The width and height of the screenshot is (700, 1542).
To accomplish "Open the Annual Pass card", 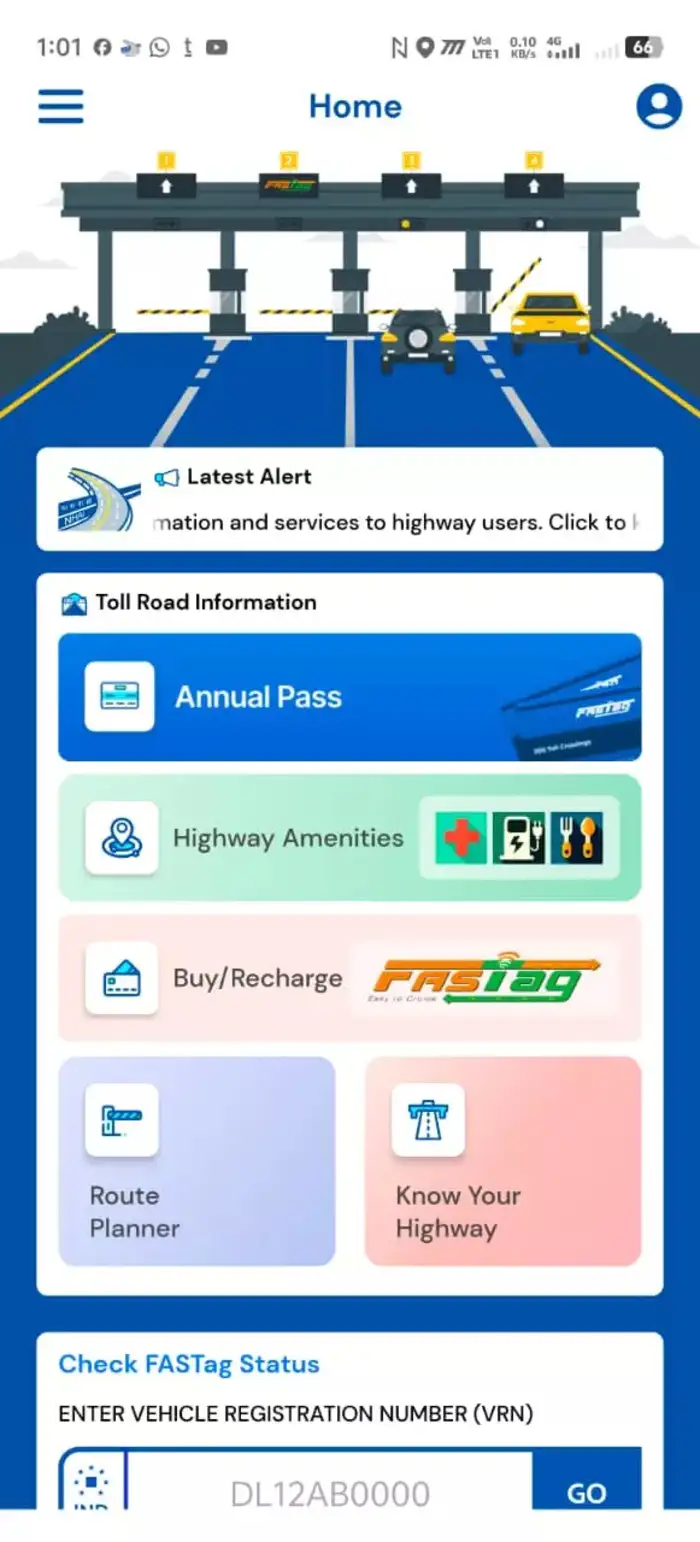I will click(x=349, y=697).
